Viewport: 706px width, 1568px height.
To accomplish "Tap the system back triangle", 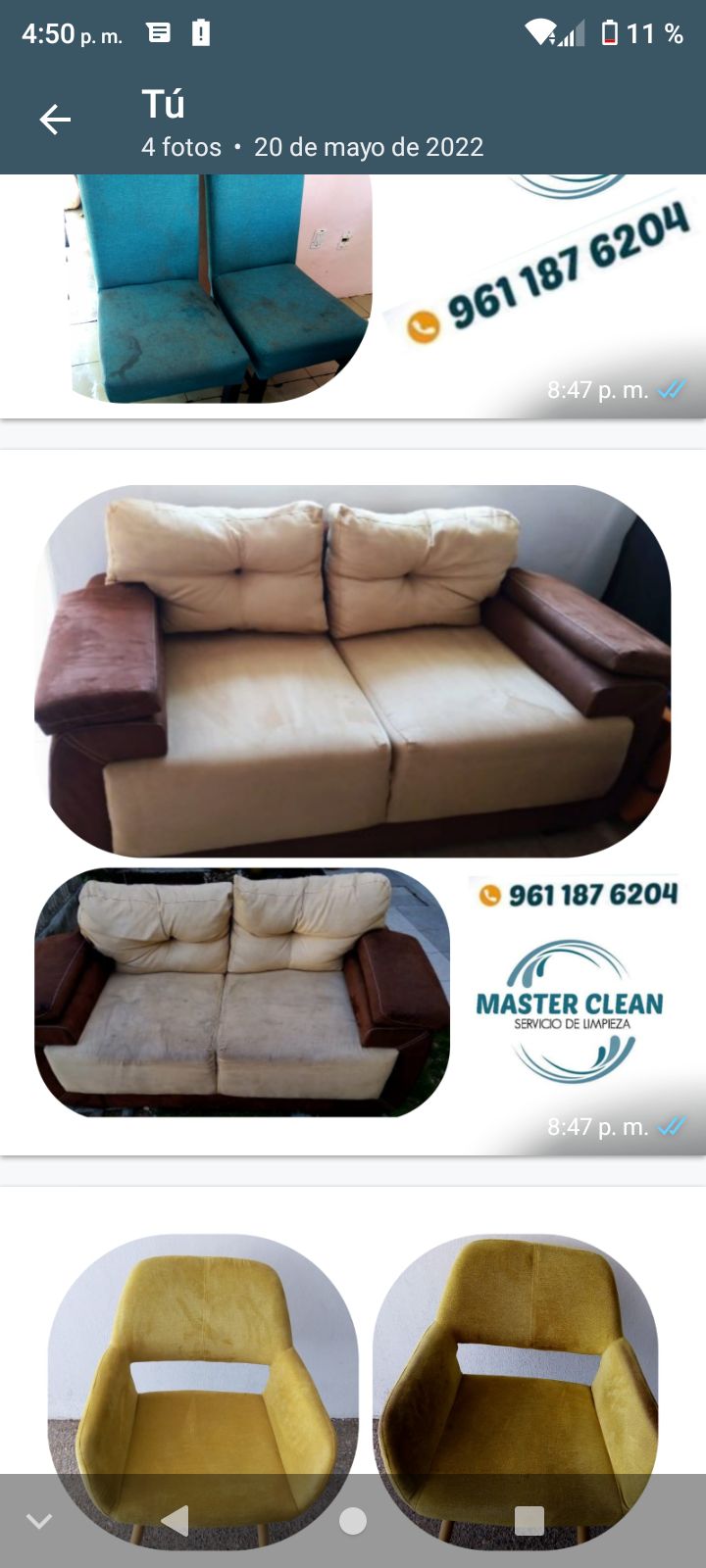I will pos(175,1521).
